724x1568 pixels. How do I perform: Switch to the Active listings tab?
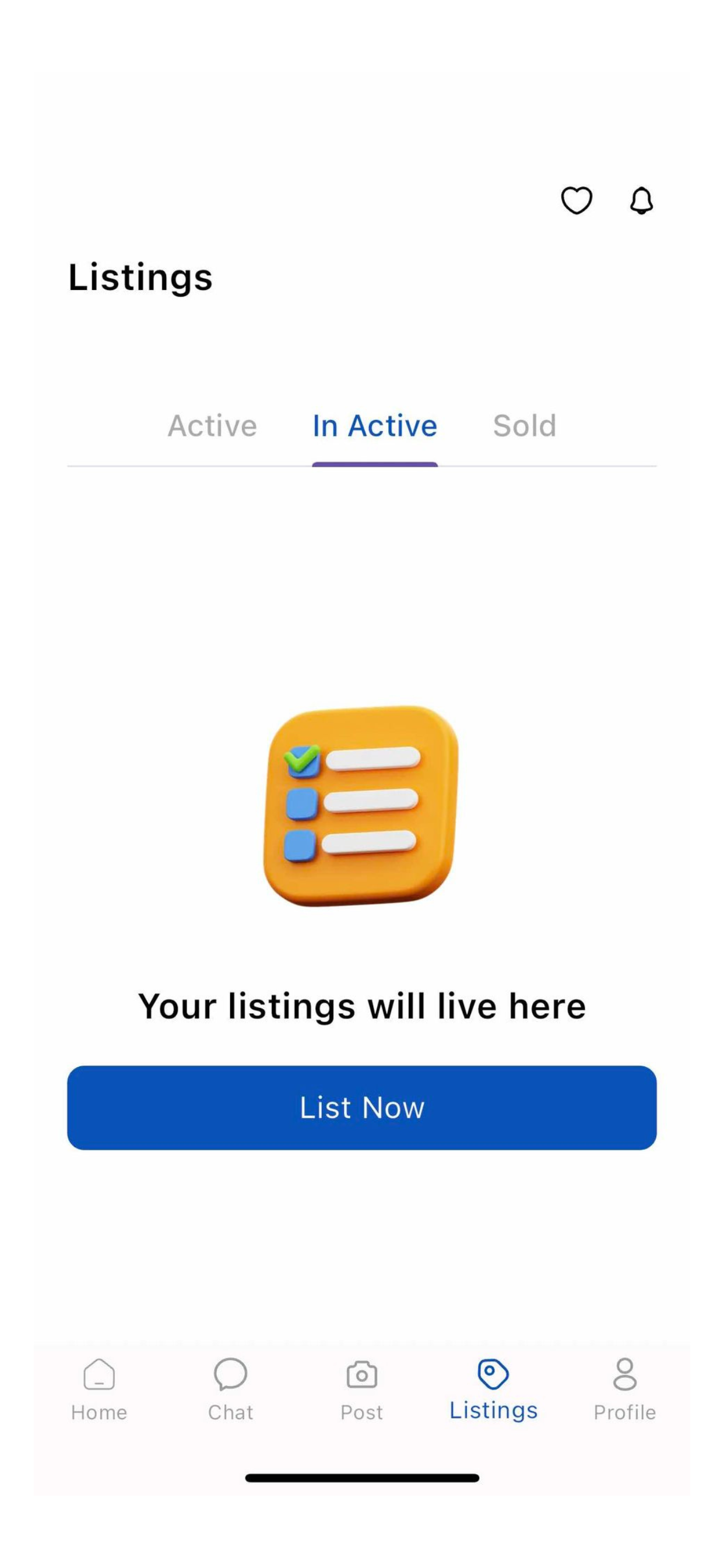click(212, 425)
